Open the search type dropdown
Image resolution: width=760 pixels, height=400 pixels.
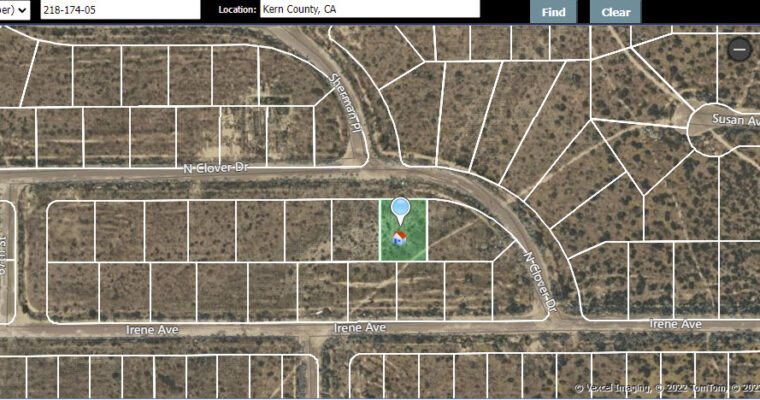point(16,10)
